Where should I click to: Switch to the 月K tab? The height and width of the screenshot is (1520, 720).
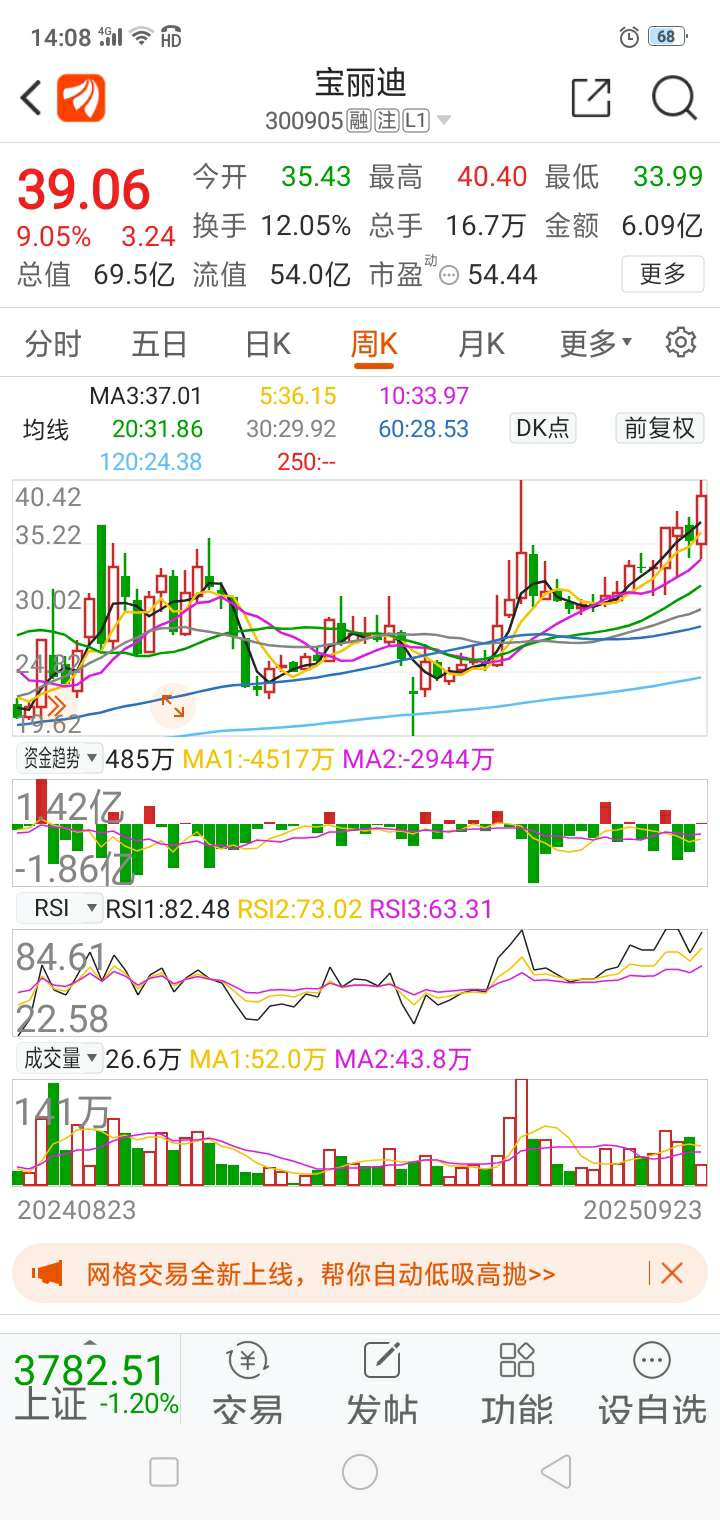click(481, 344)
